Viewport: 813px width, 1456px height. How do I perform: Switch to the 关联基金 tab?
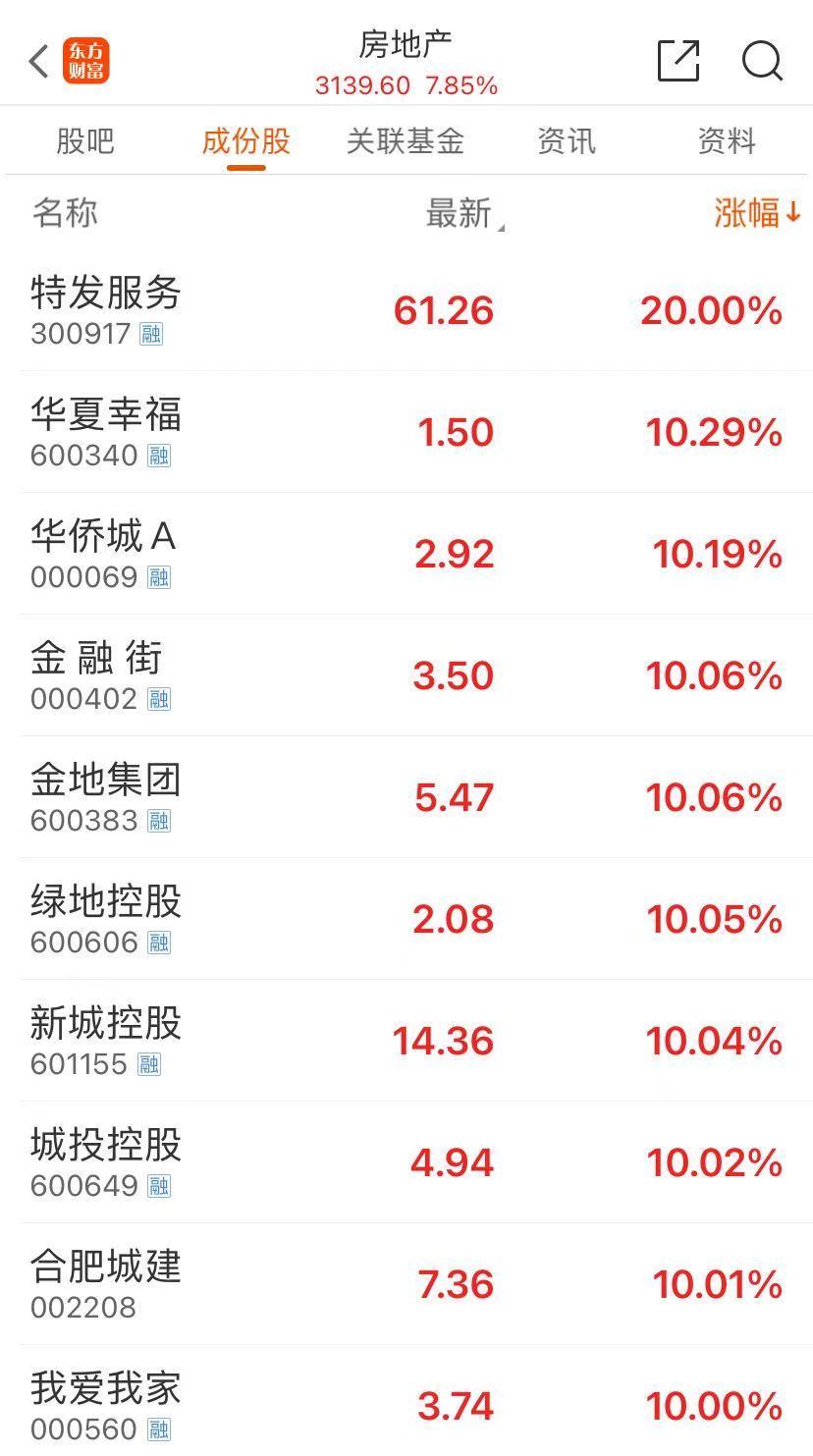click(x=406, y=141)
